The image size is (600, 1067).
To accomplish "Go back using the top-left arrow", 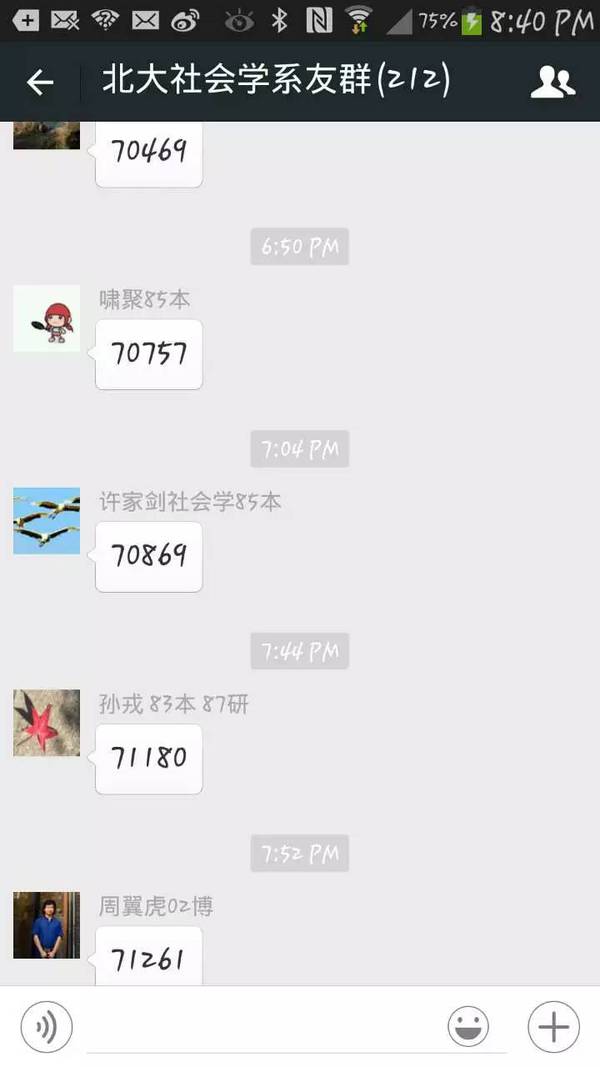I will click(x=40, y=82).
